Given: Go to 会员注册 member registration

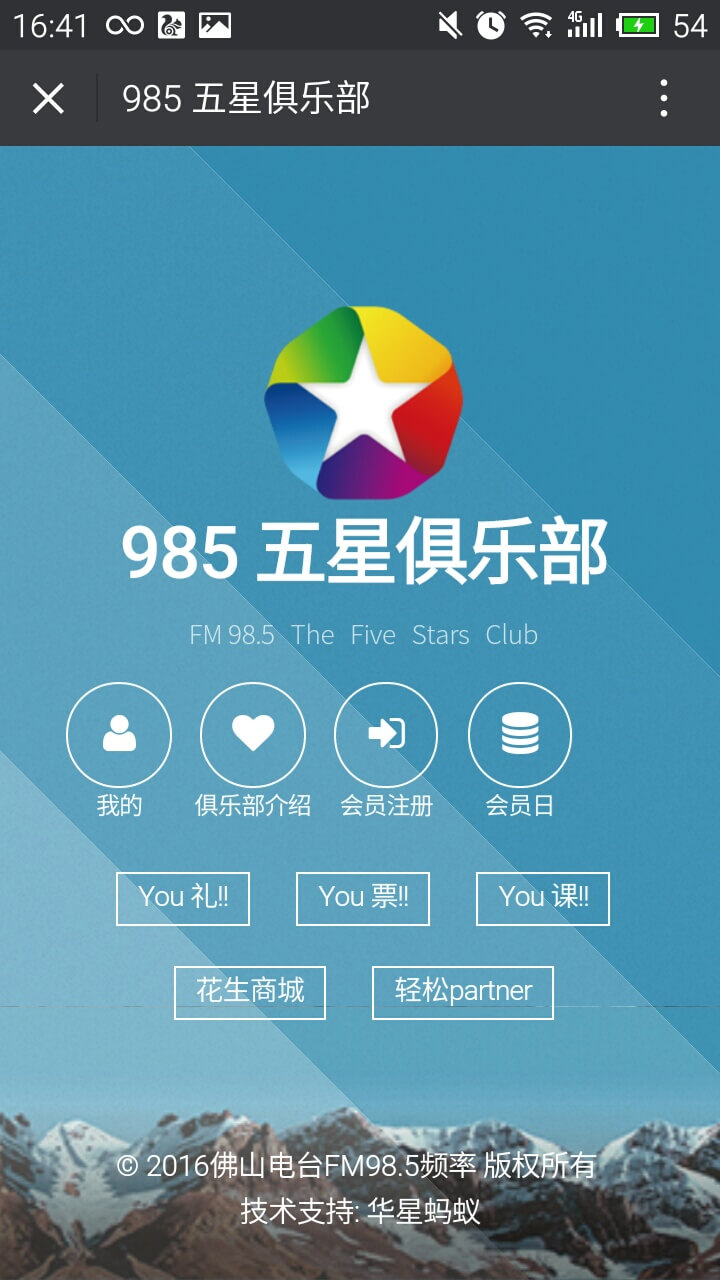Looking at the screenshot, I should coord(386,735).
